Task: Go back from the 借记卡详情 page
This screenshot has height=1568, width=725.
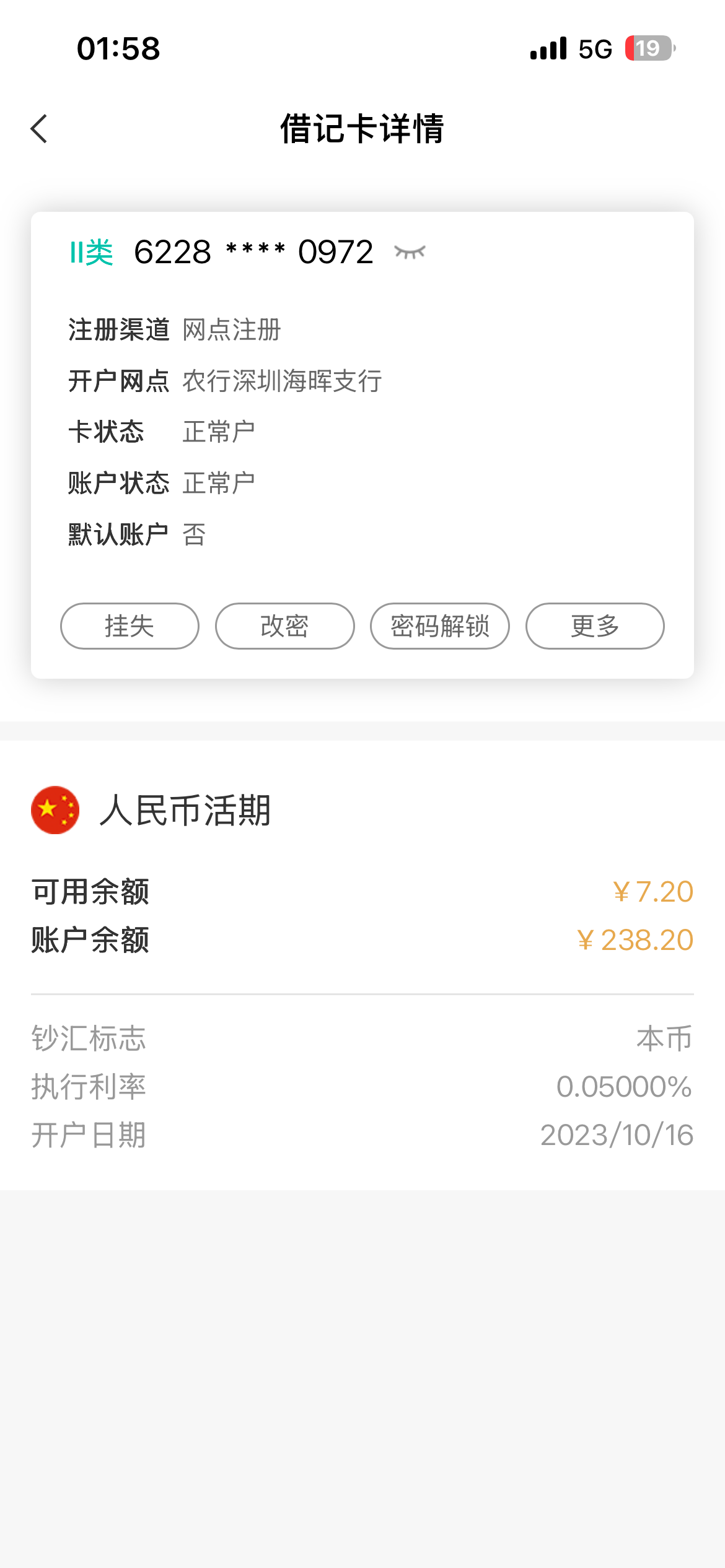Action: (39, 129)
